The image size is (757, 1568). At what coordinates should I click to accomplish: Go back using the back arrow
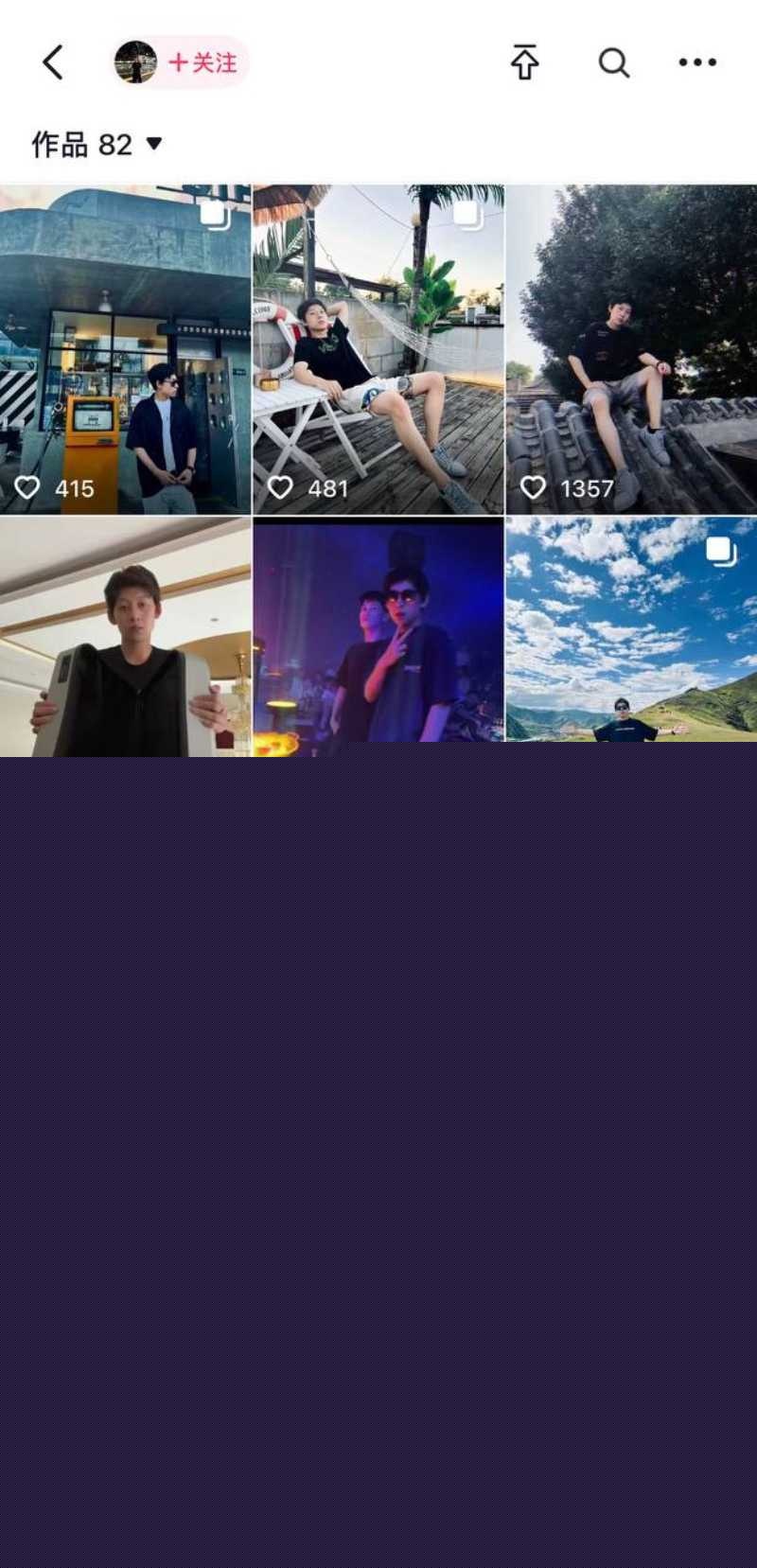click(53, 62)
